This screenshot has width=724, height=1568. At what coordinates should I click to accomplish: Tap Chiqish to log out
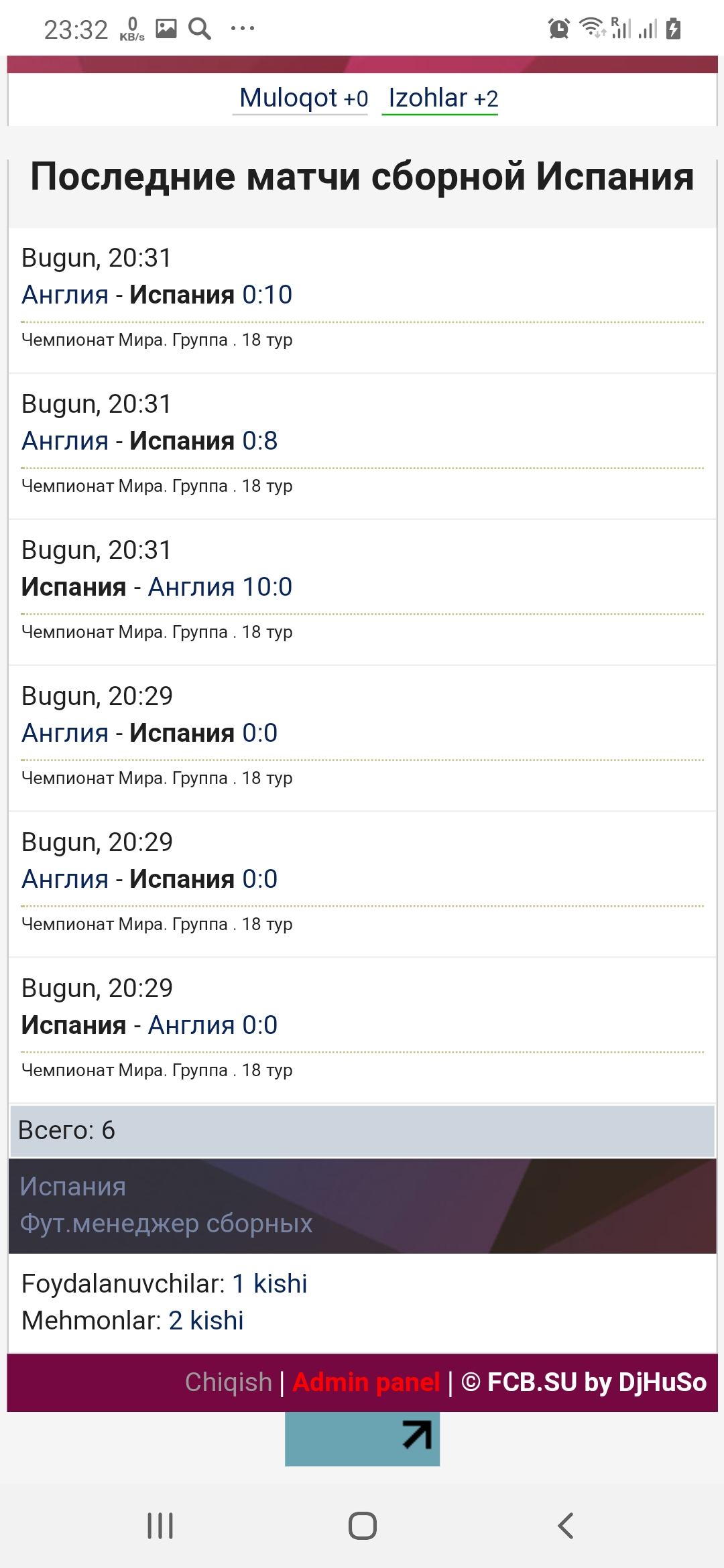pyautogui.click(x=229, y=1382)
